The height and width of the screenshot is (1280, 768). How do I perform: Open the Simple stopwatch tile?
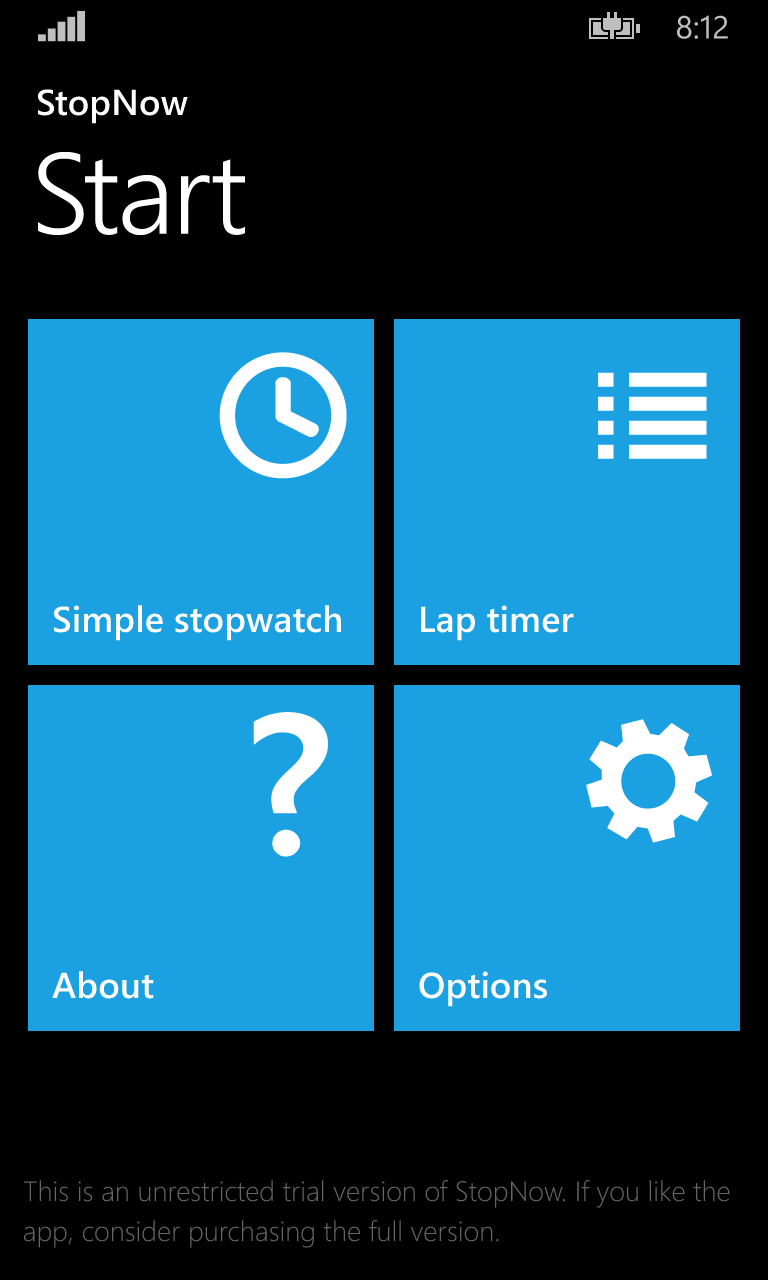pos(200,490)
